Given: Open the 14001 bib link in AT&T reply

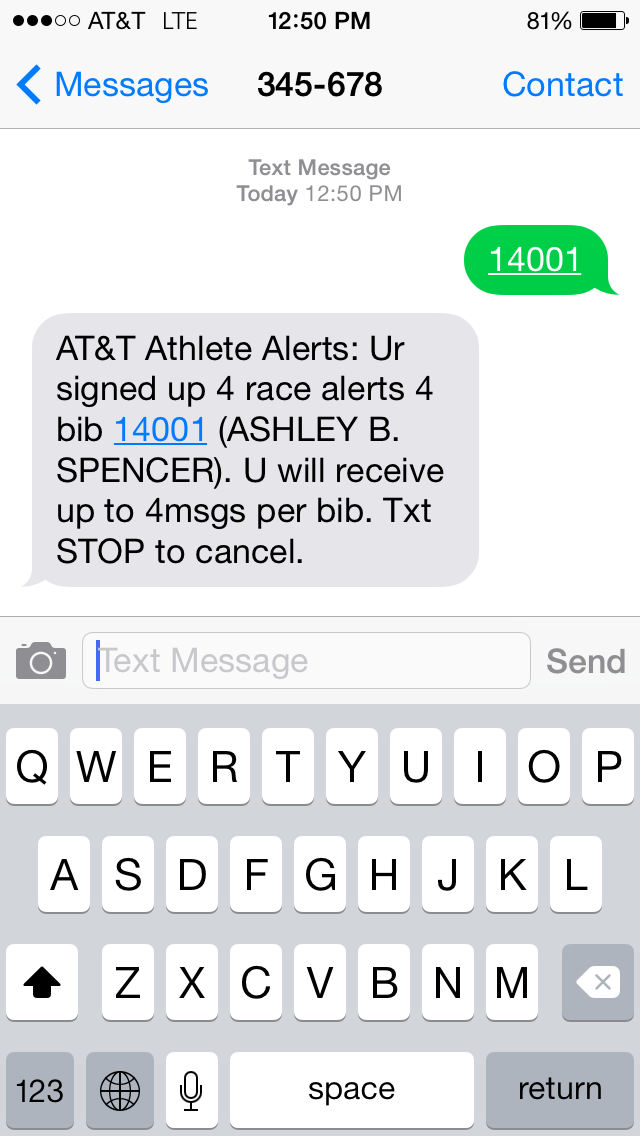Looking at the screenshot, I should coord(160,429).
